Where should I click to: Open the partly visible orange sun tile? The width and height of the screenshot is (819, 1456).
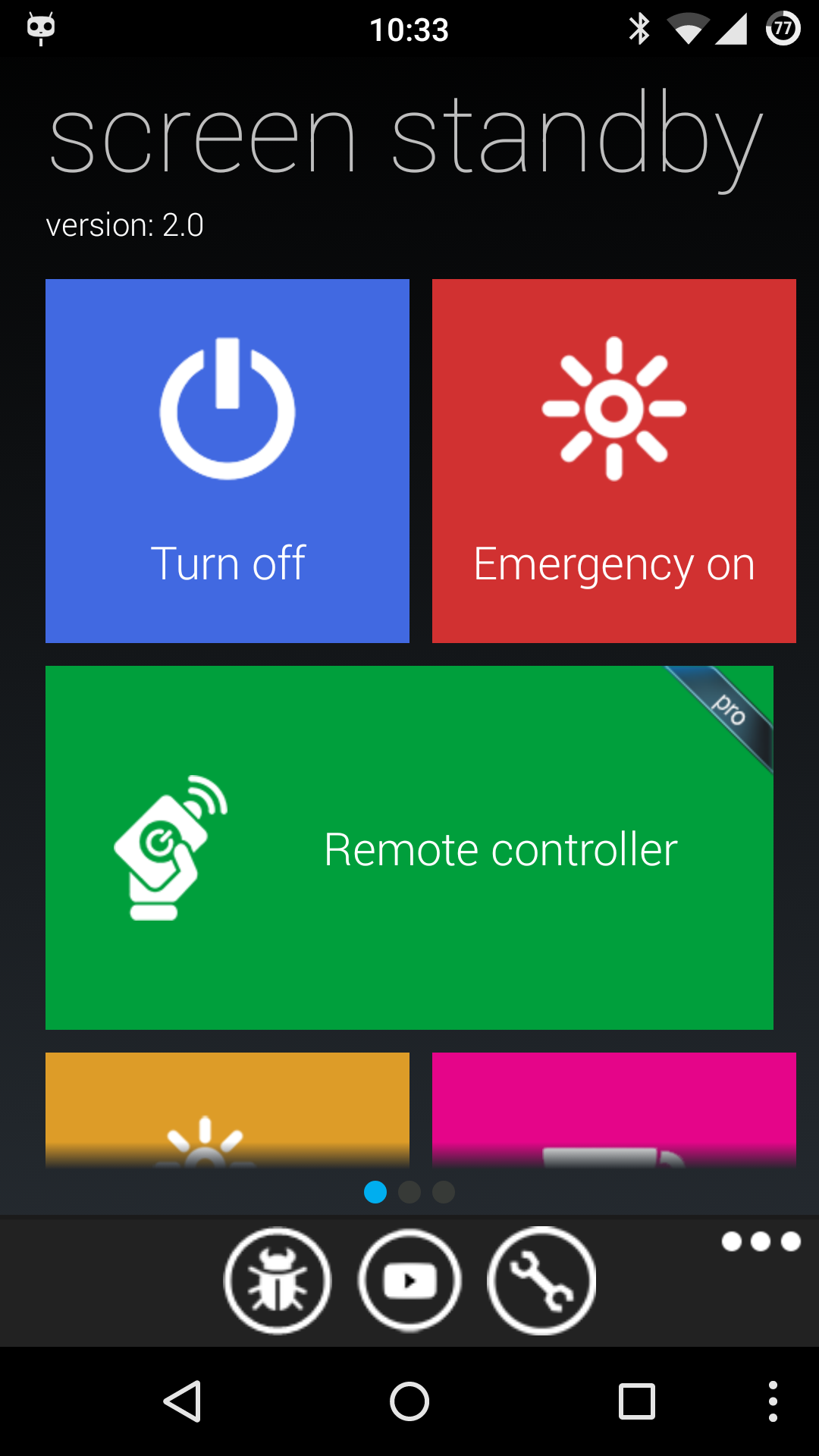(x=227, y=1110)
